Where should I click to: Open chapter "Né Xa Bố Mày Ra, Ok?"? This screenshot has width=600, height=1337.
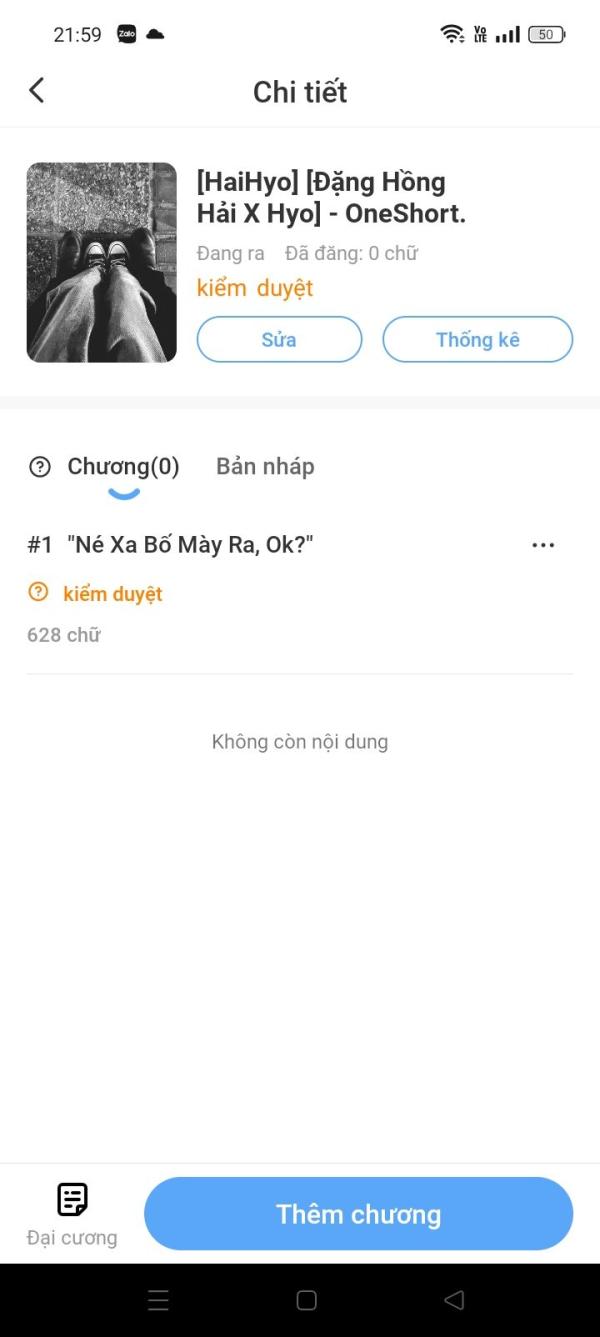click(x=190, y=545)
